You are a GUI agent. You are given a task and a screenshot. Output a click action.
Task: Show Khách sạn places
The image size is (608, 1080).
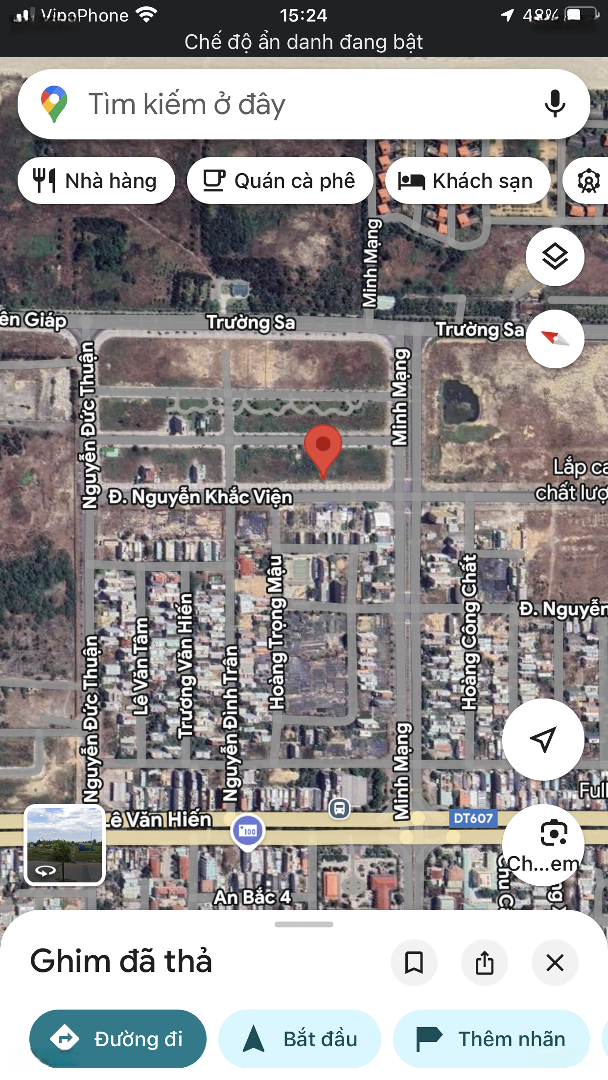pyautogui.click(x=467, y=181)
